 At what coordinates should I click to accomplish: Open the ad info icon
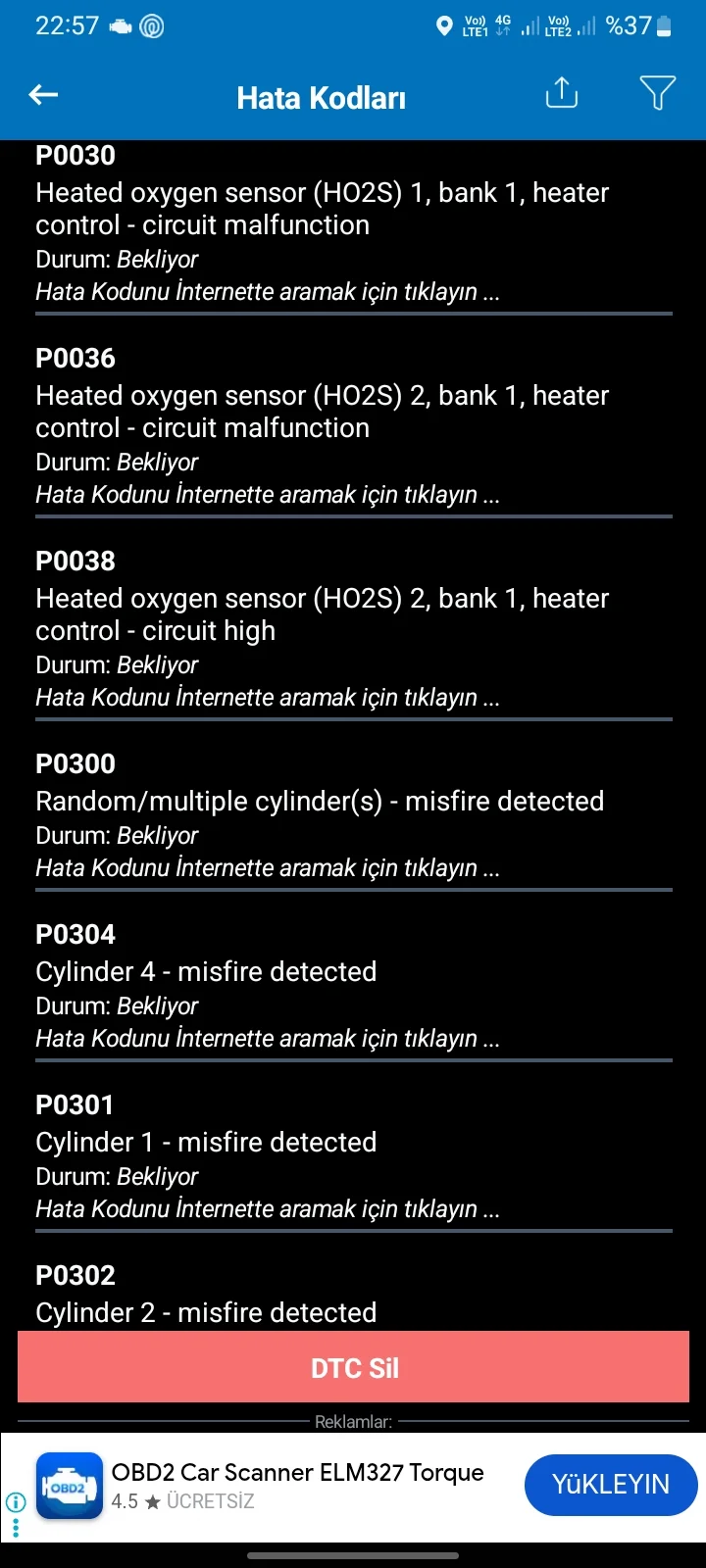[15, 1502]
